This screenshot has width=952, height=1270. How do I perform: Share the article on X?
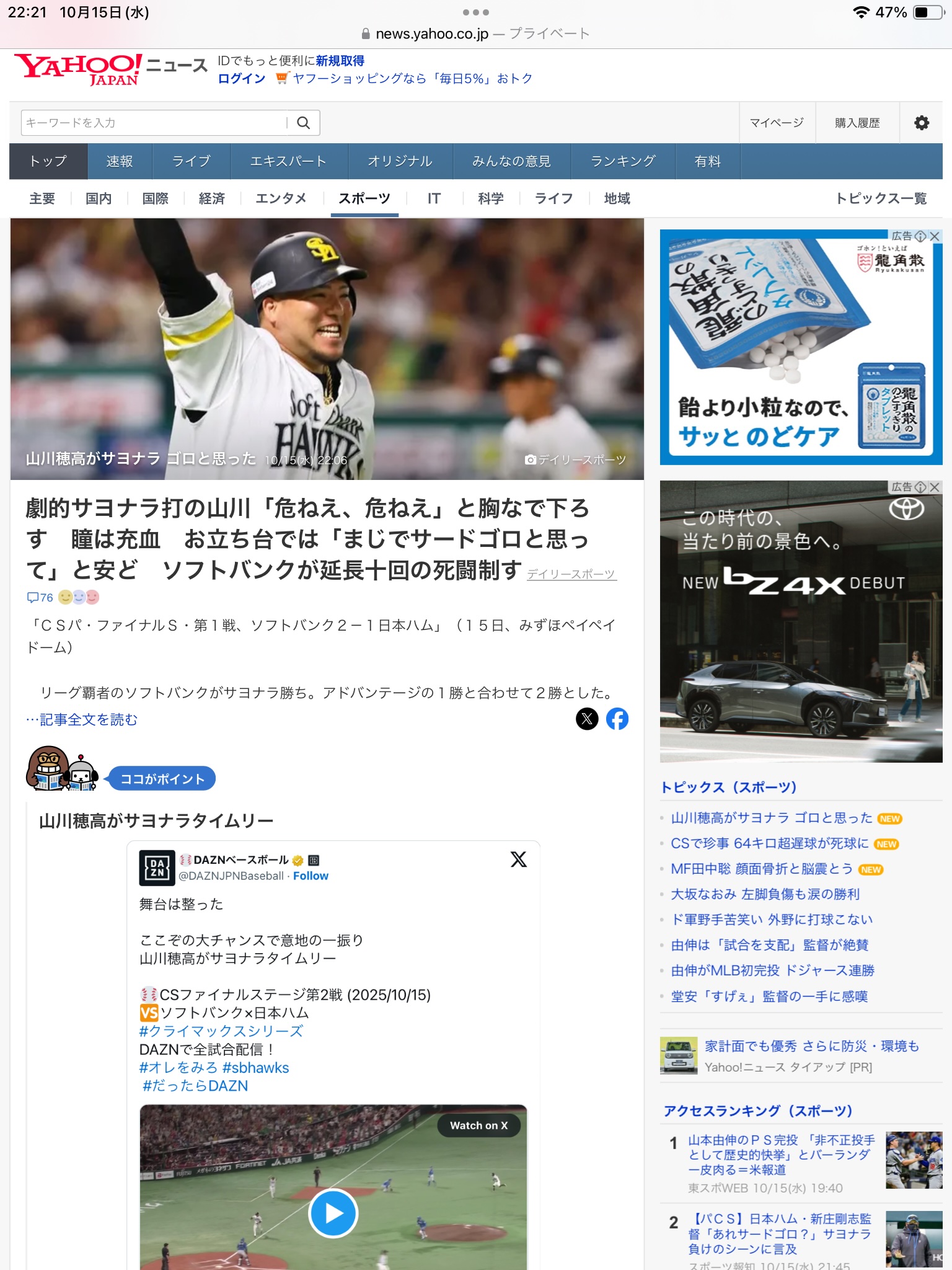587,719
